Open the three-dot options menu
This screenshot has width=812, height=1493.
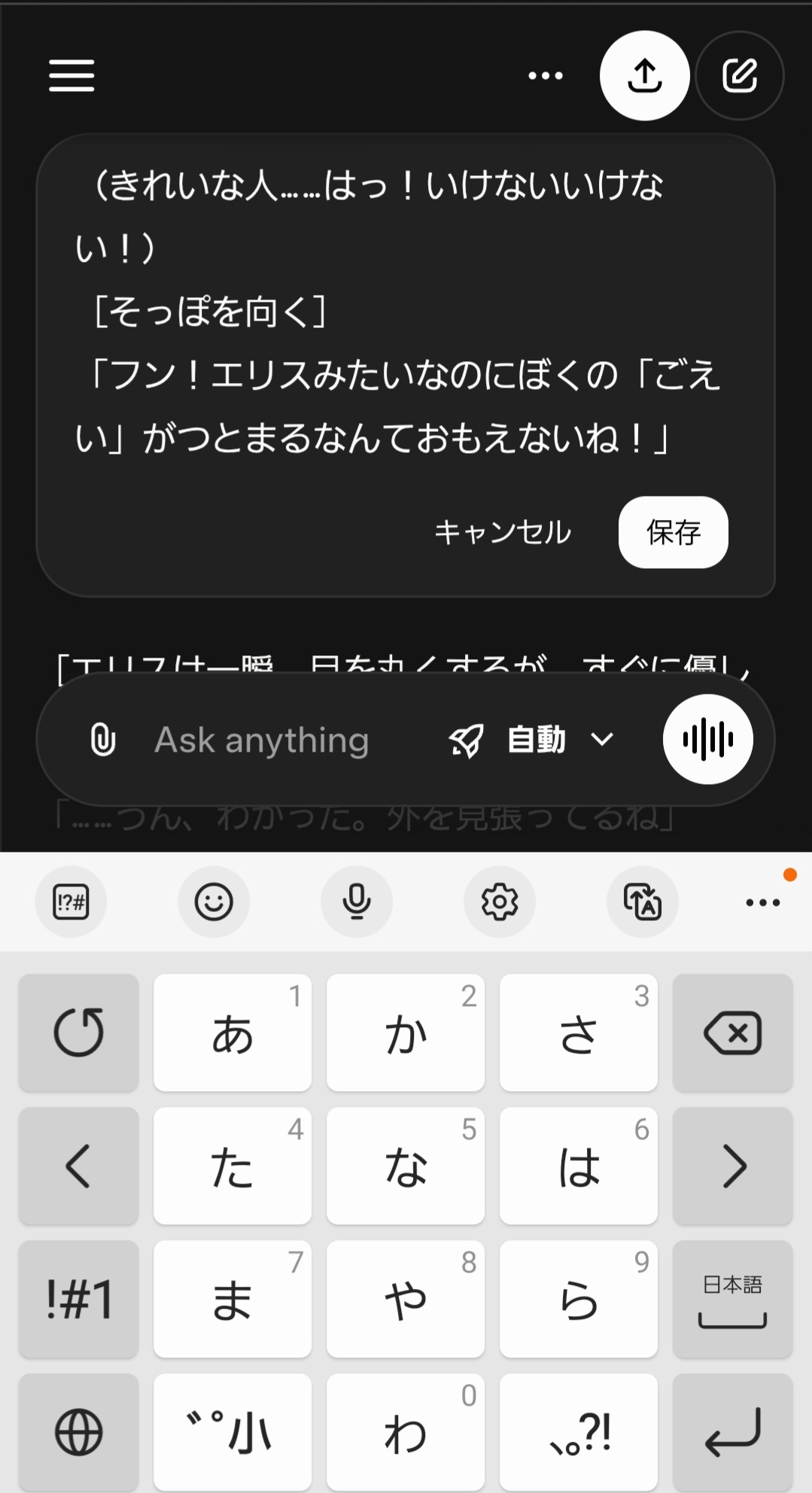point(546,75)
